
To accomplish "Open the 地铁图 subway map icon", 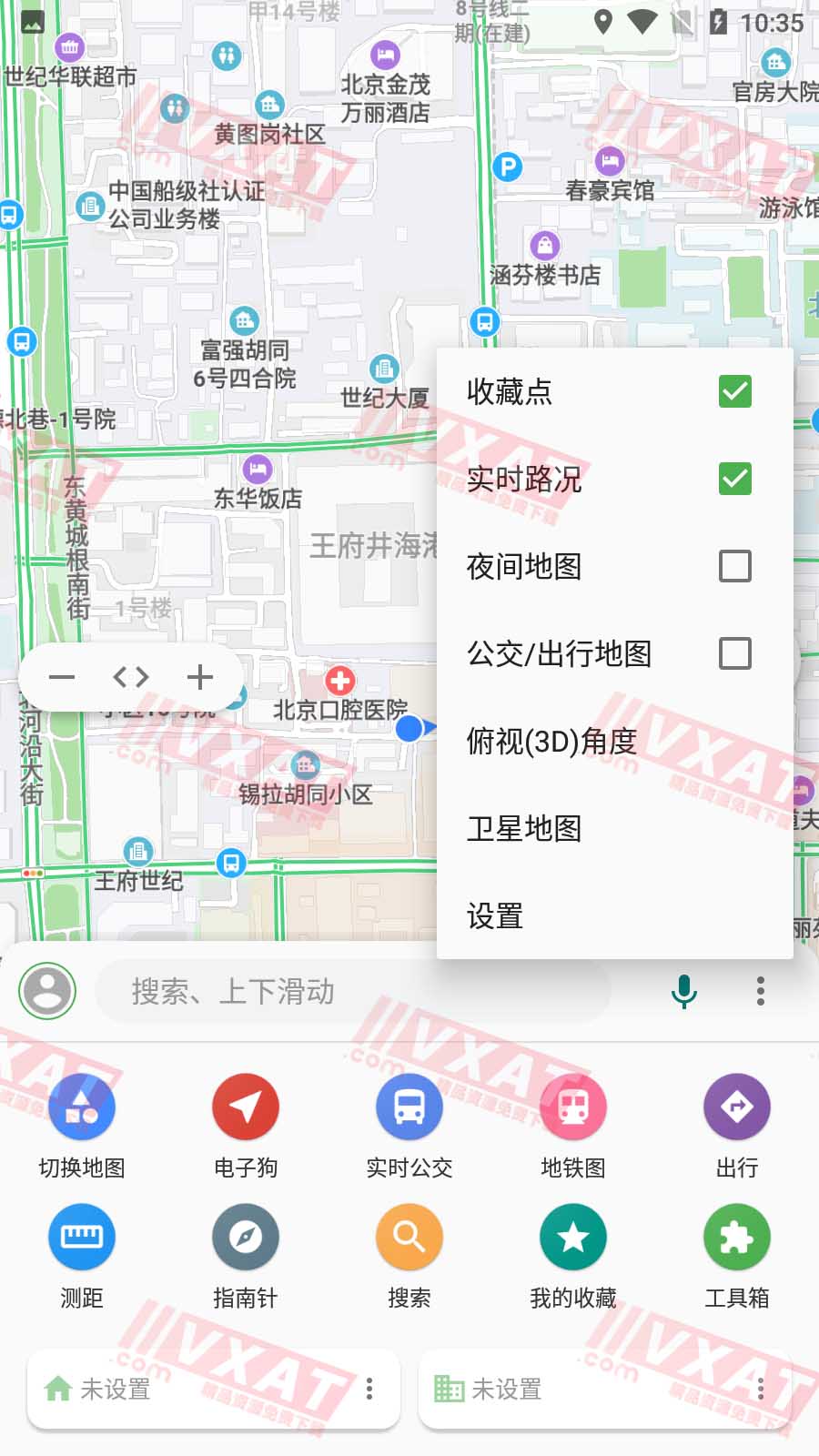I will [572, 1107].
